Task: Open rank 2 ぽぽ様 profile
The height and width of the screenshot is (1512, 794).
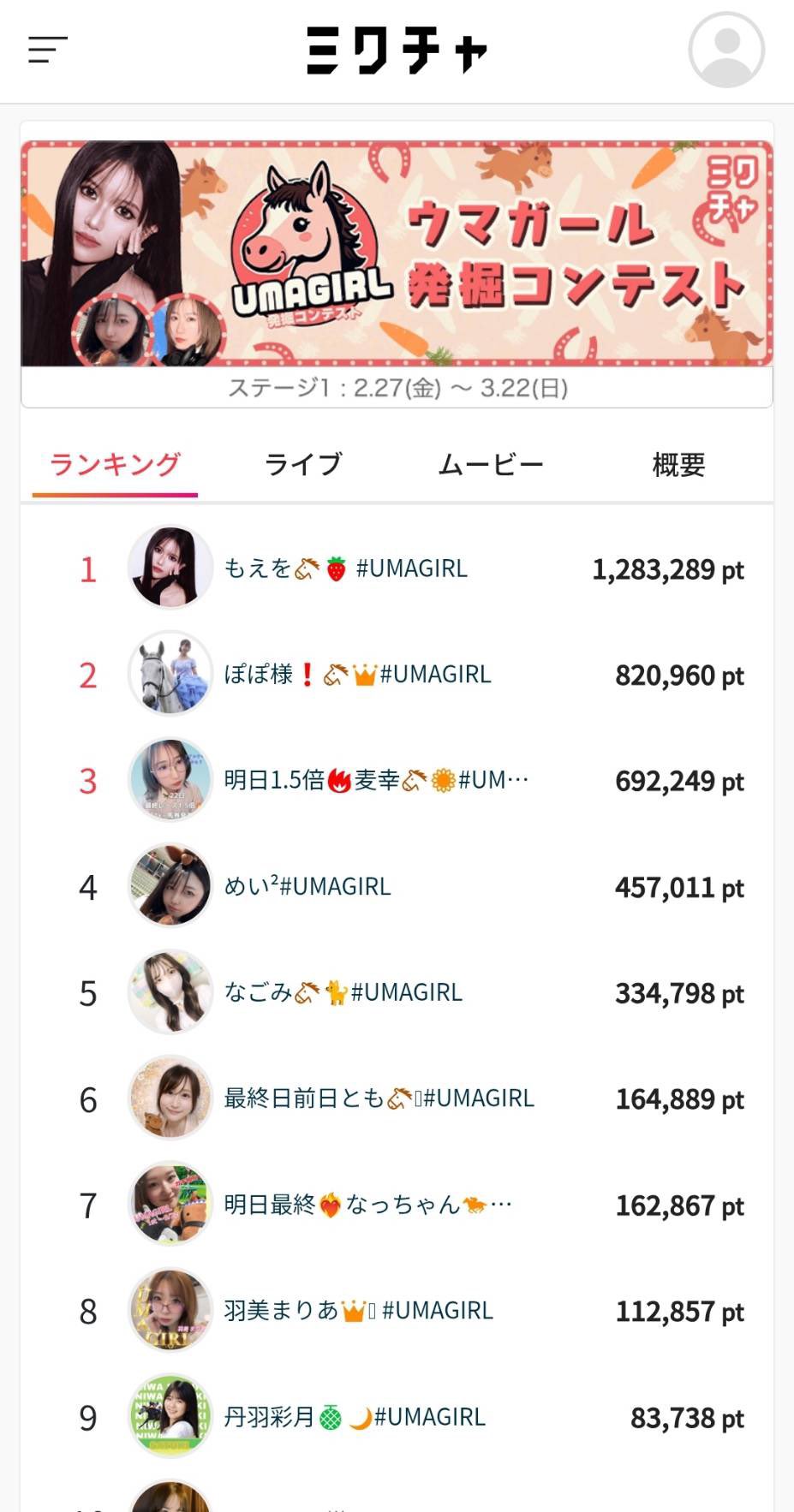Action: click(357, 675)
